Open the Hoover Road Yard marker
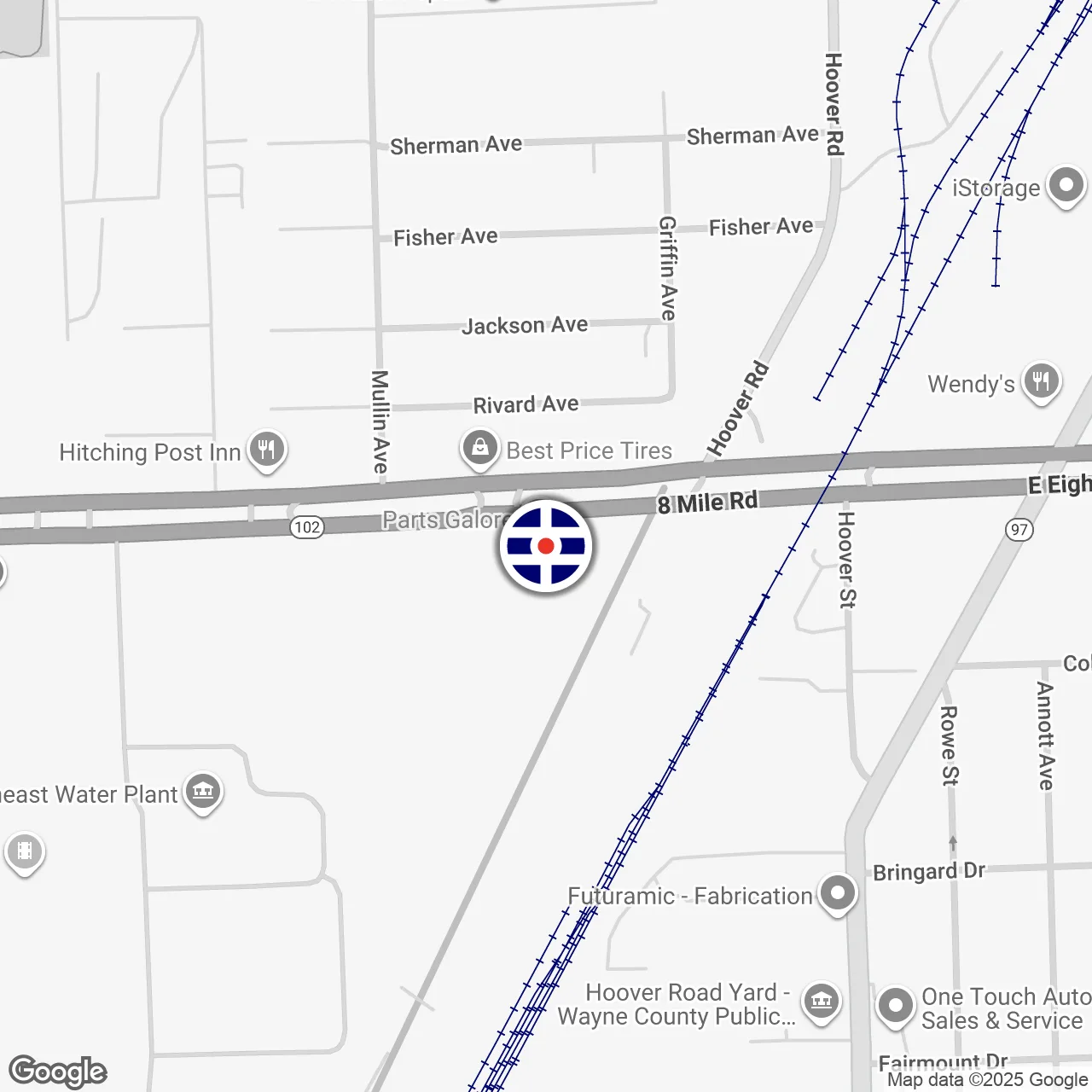 click(822, 1000)
